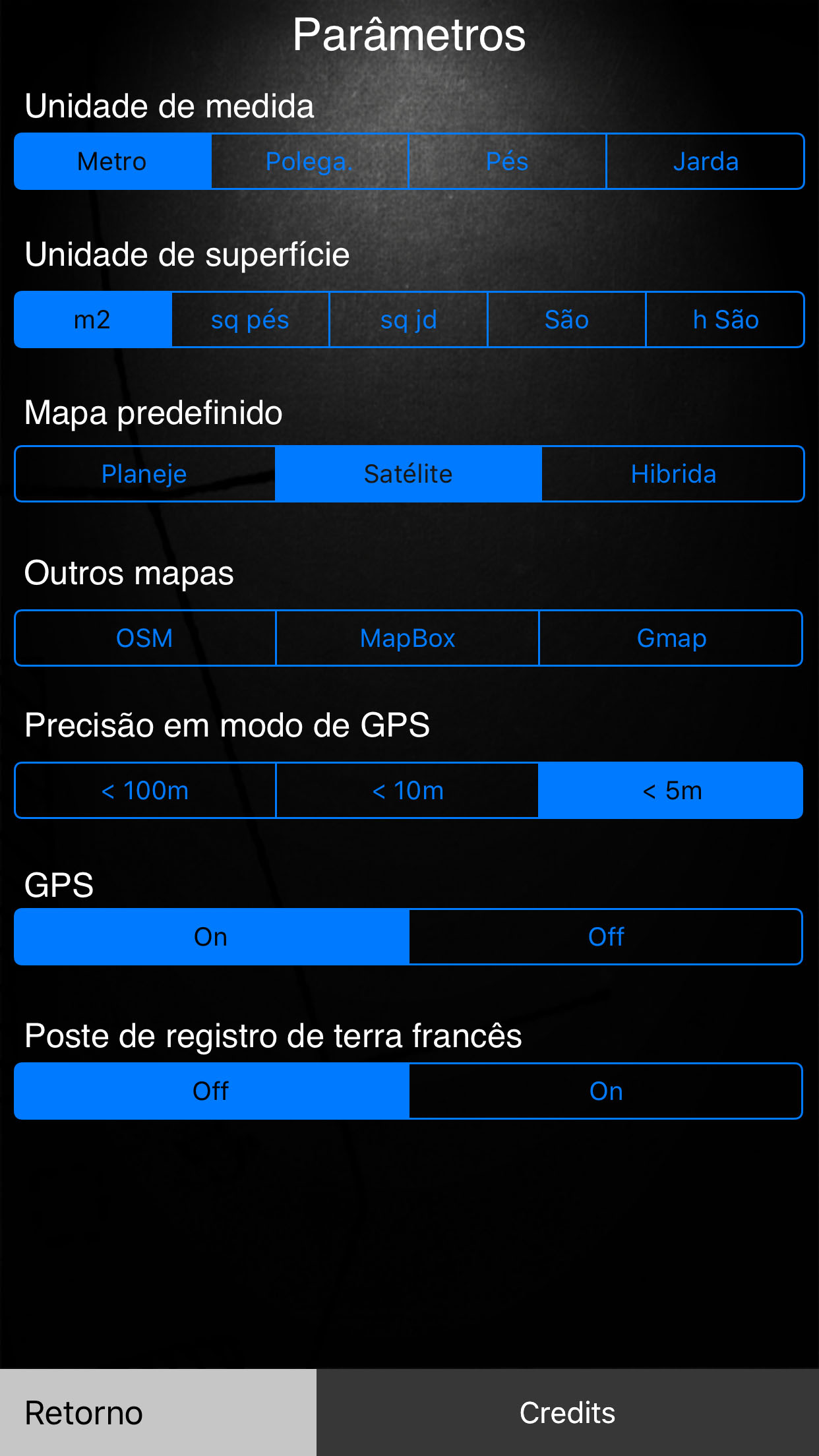819x1456 pixels.
Task: Set default map to Planeje
Action: [x=145, y=474]
